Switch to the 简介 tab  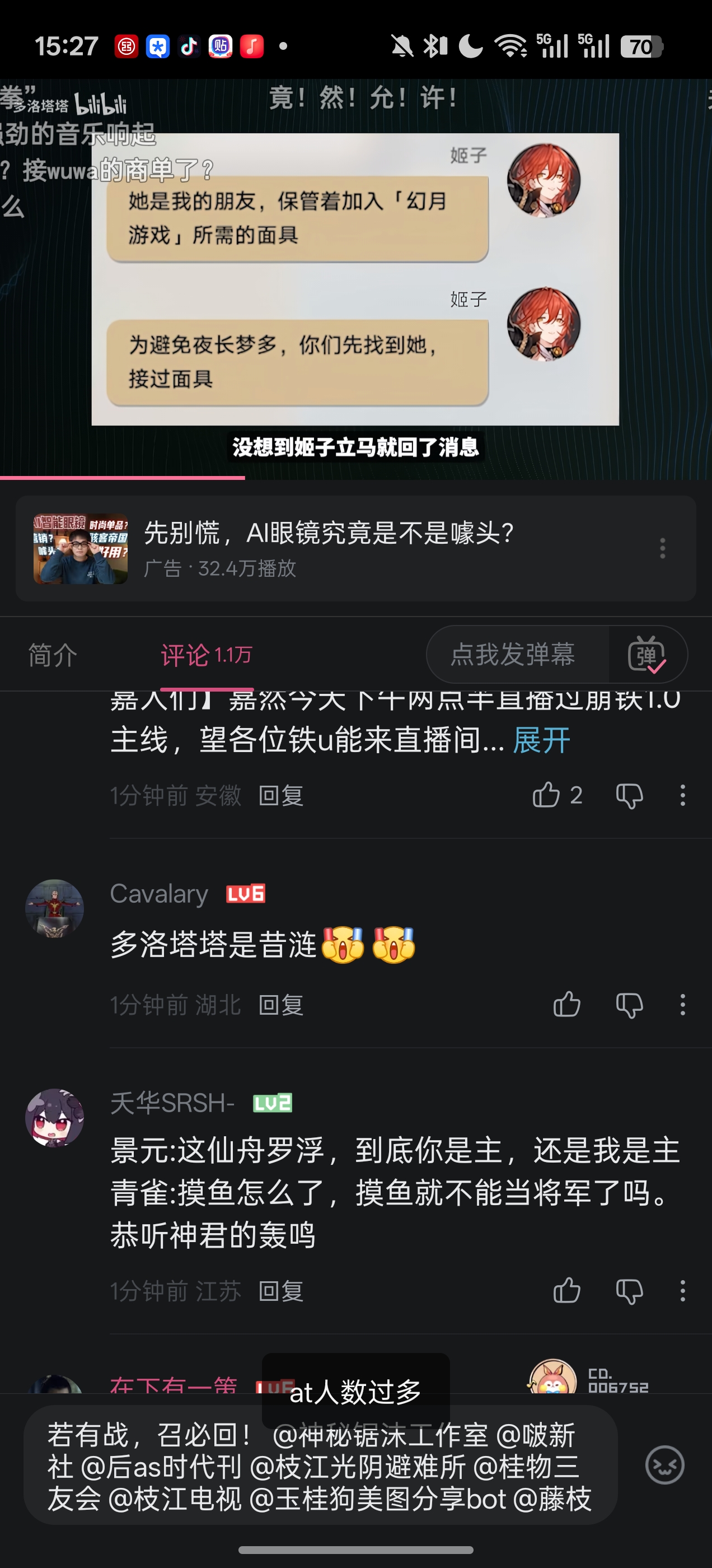(x=53, y=655)
